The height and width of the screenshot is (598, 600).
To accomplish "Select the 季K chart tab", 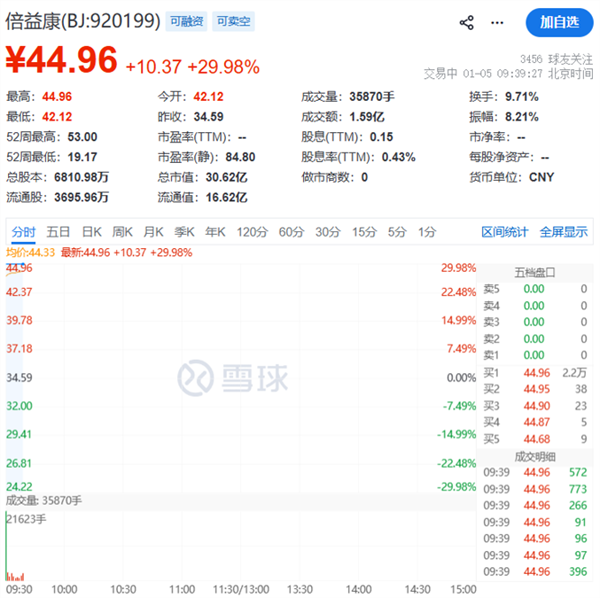I will pos(184,232).
